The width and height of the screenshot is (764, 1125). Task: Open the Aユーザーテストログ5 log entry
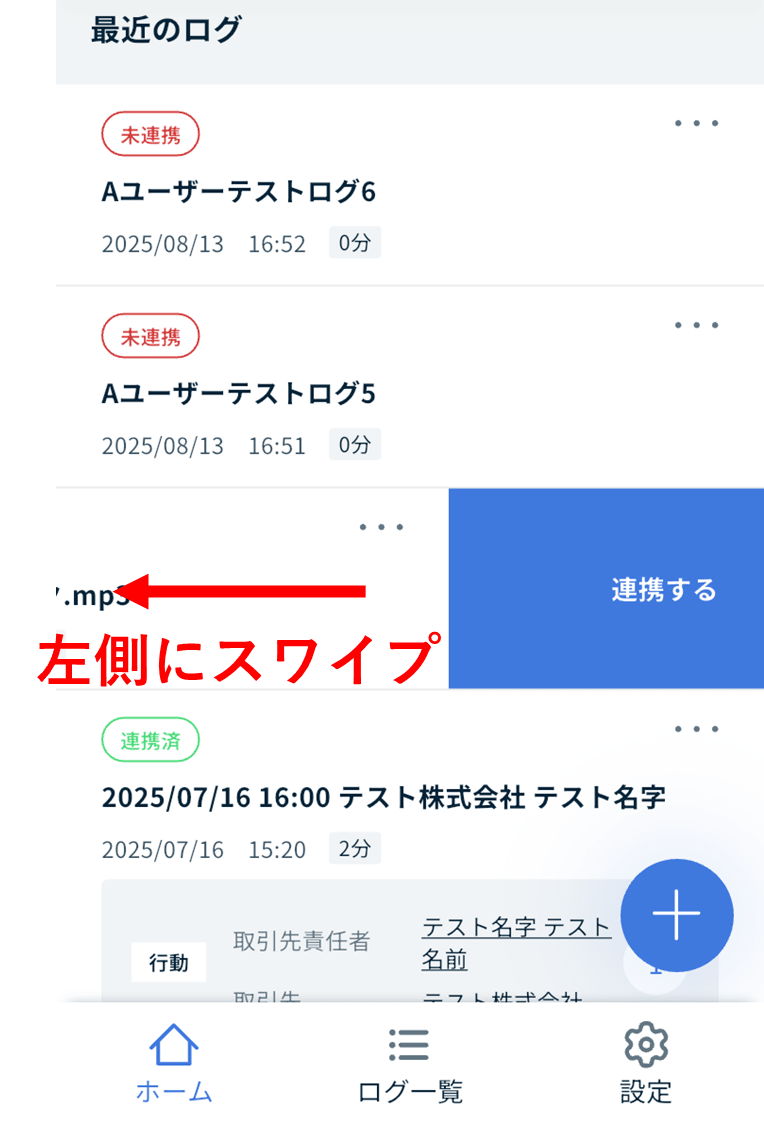[x=239, y=393]
